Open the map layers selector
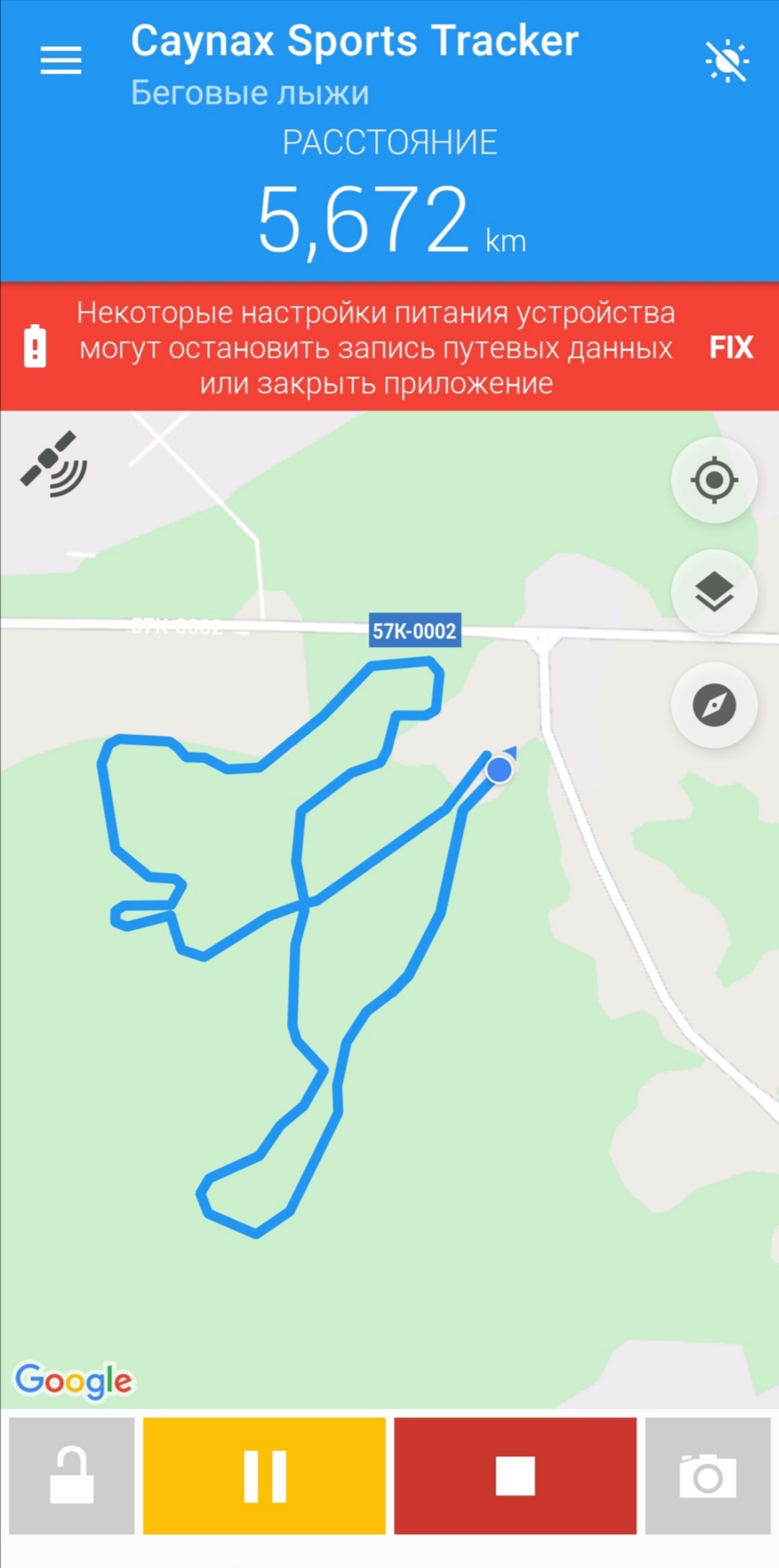The width and height of the screenshot is (779, 1568). tap(713, 592)
